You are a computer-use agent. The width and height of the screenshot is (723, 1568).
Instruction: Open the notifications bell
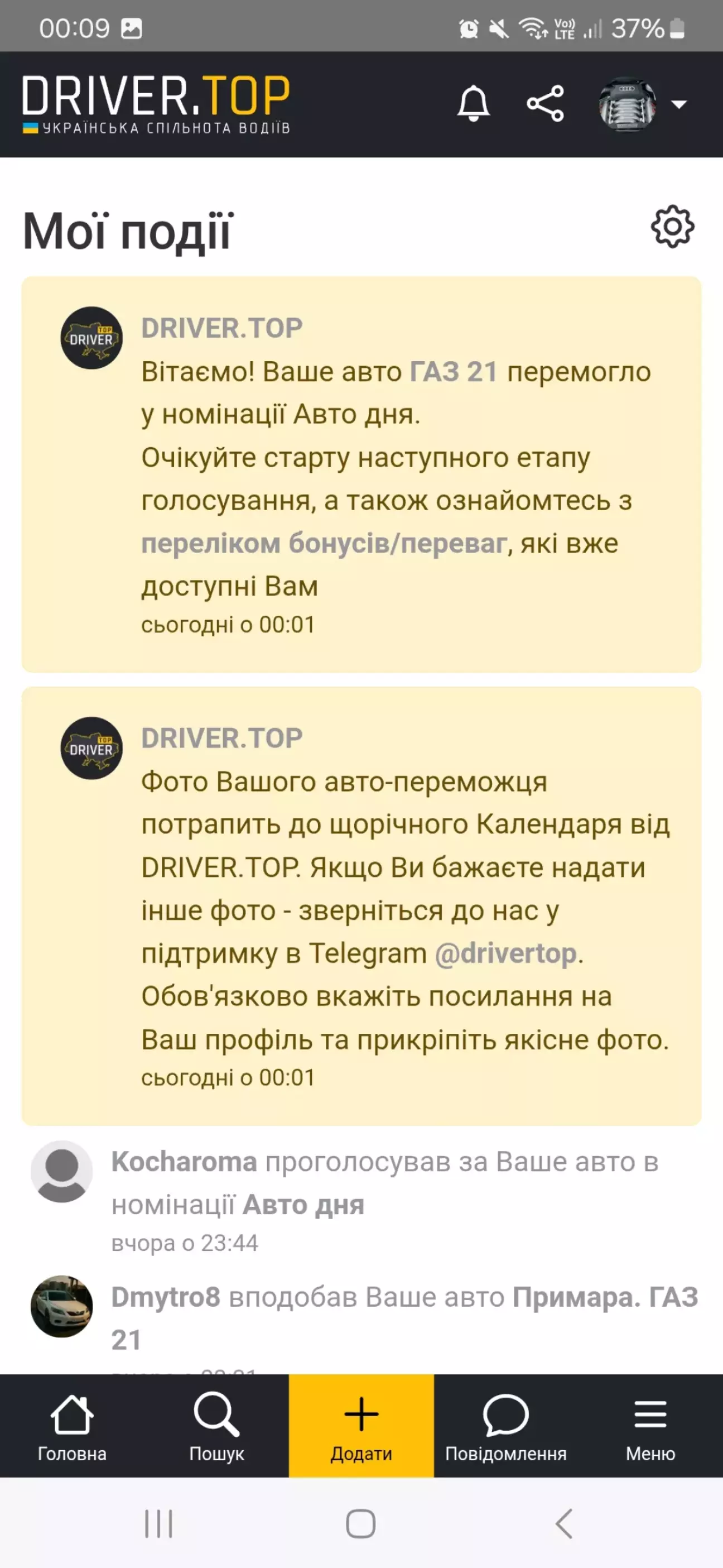(474, 104)
